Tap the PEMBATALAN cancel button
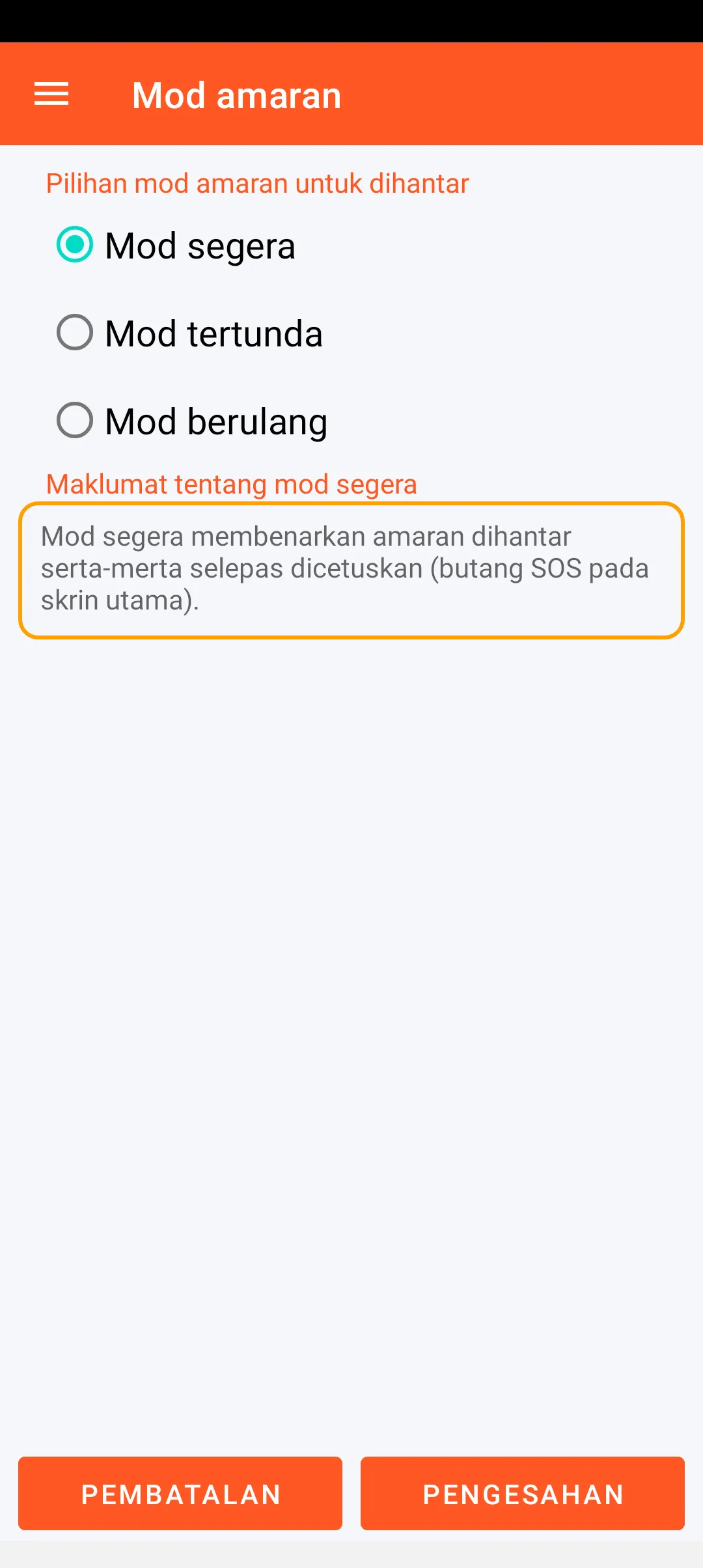 click(180, 1494)
